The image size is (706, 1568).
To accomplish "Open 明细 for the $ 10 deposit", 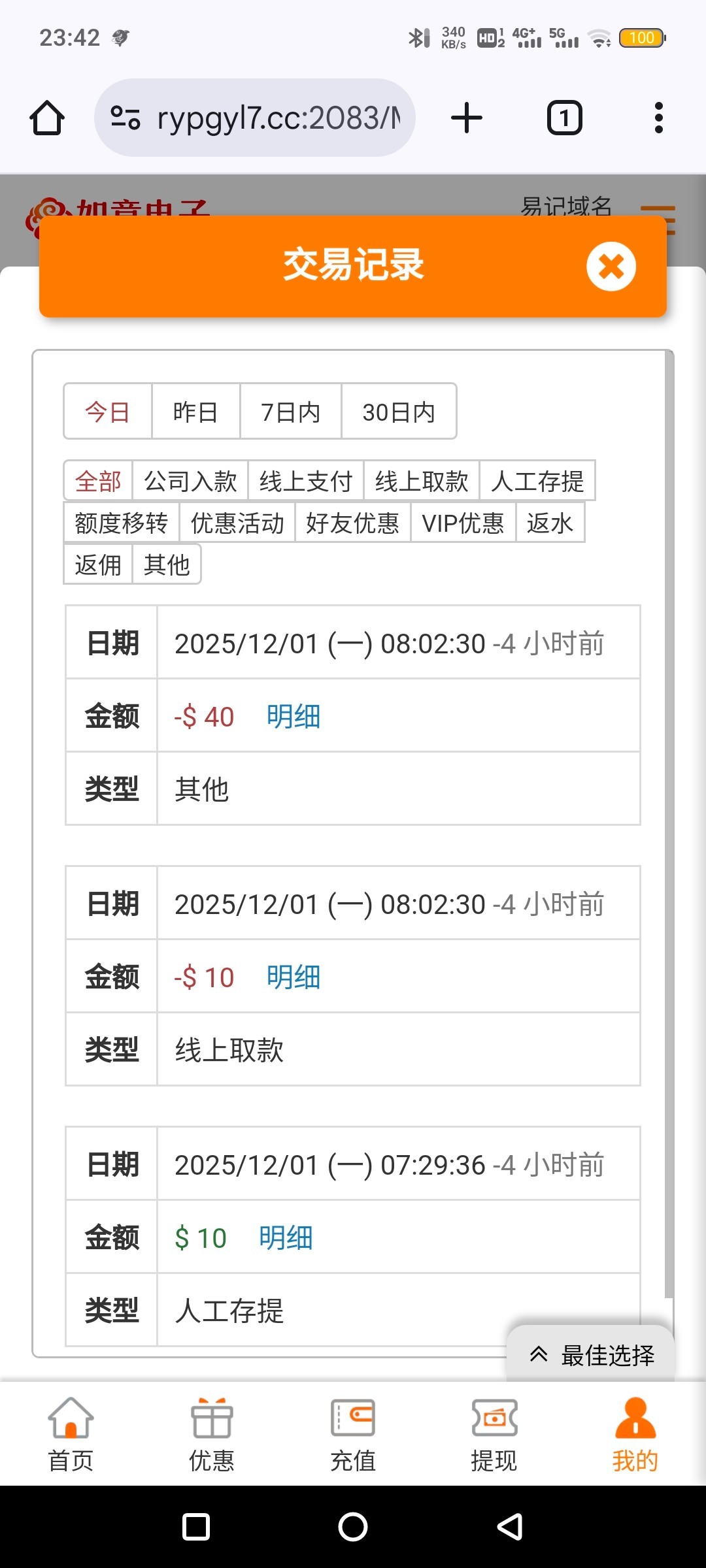I will pos(286,1238).
